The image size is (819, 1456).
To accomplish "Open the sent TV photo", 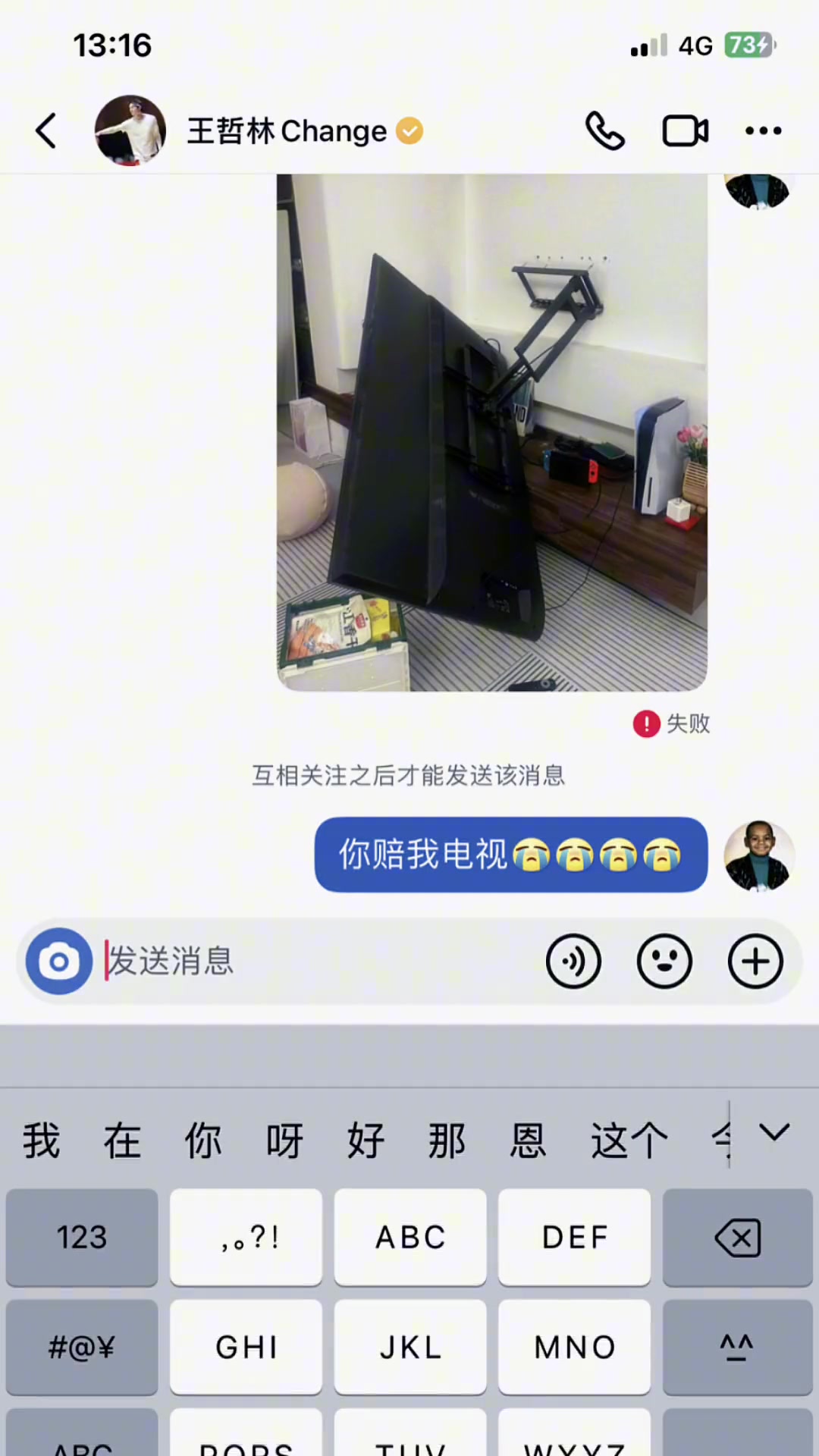I will point(491,432).
